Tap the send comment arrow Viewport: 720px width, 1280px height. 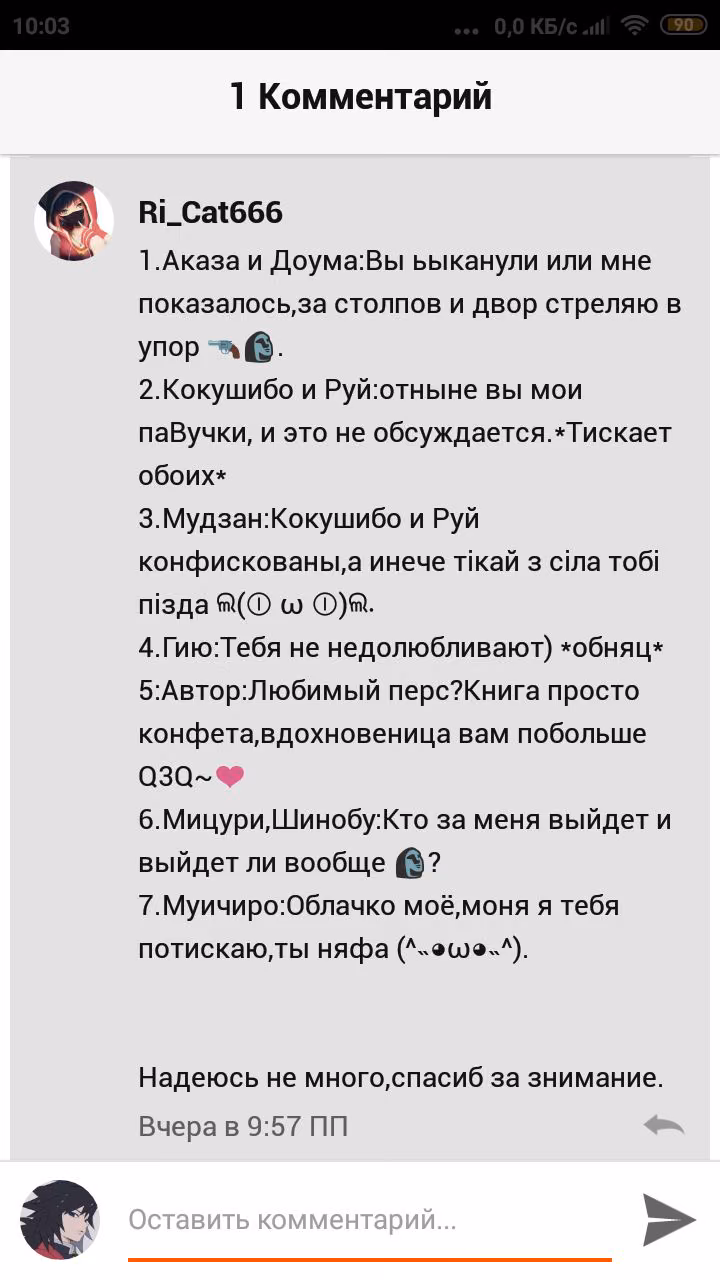[668, 1219]
